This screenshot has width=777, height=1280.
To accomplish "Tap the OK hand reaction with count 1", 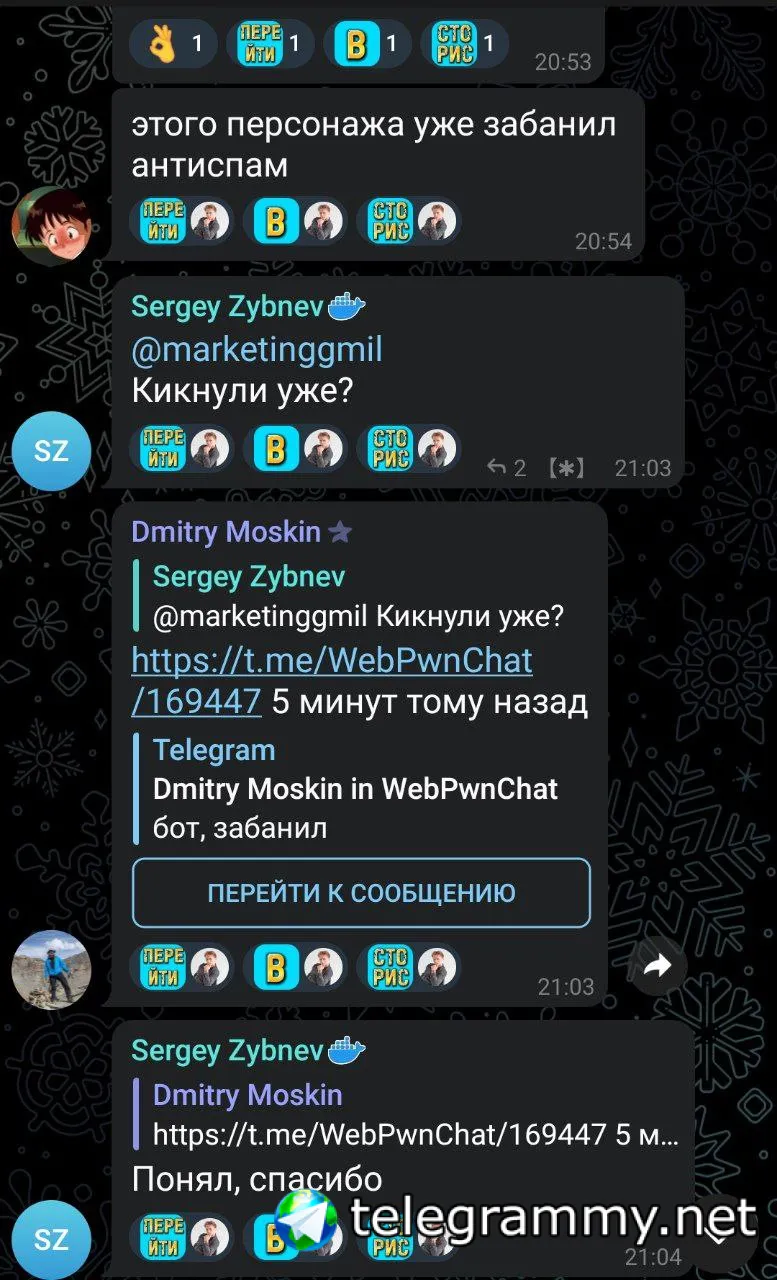I will [172, 43].
